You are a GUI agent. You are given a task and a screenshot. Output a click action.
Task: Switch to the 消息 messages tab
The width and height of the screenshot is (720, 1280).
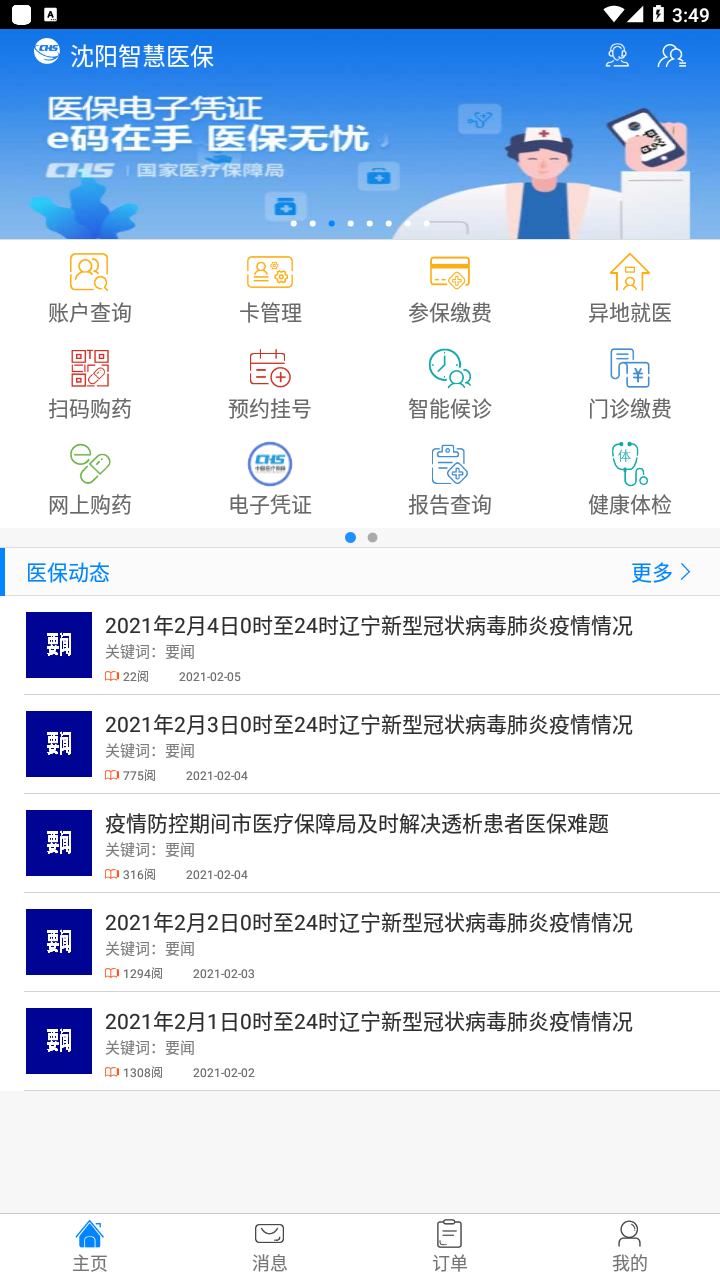(x=269, y=1243)
